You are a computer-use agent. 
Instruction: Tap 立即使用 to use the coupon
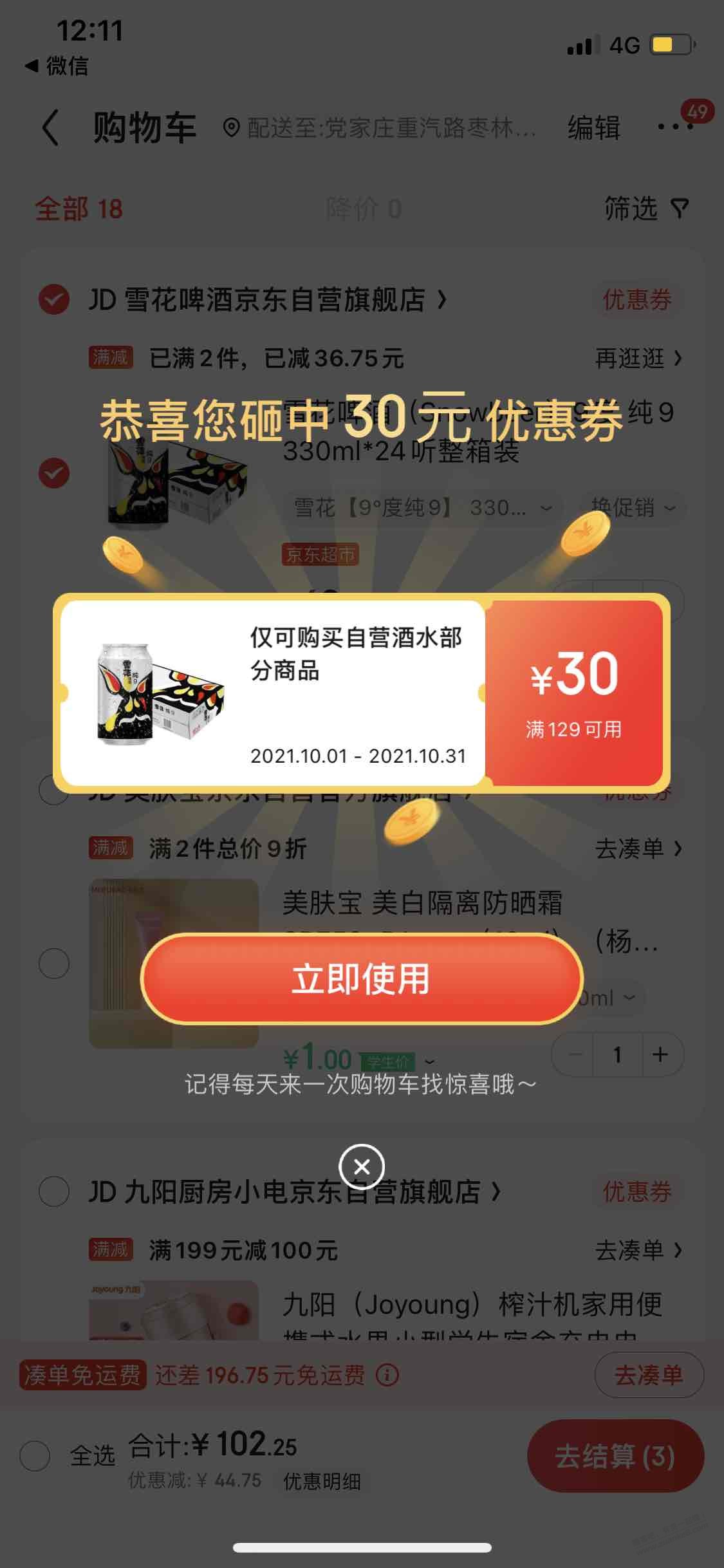point(361,978)
